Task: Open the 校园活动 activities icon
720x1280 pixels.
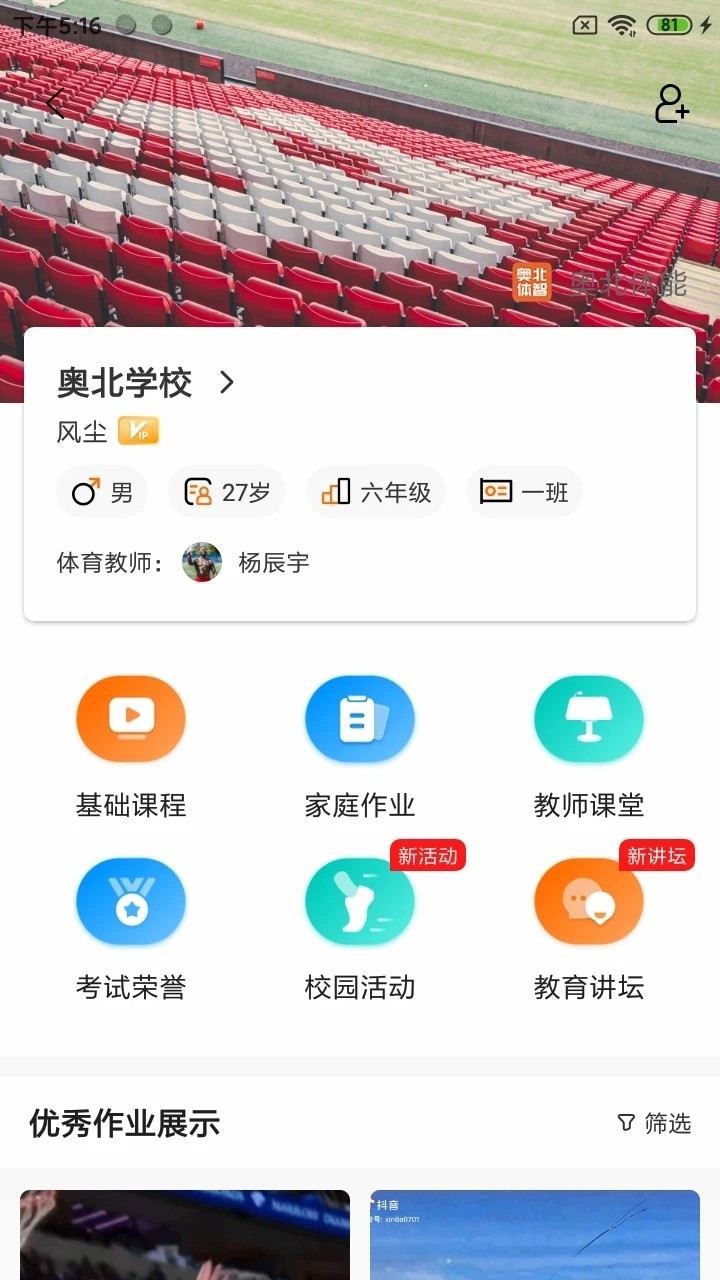Action: (359, 900)
